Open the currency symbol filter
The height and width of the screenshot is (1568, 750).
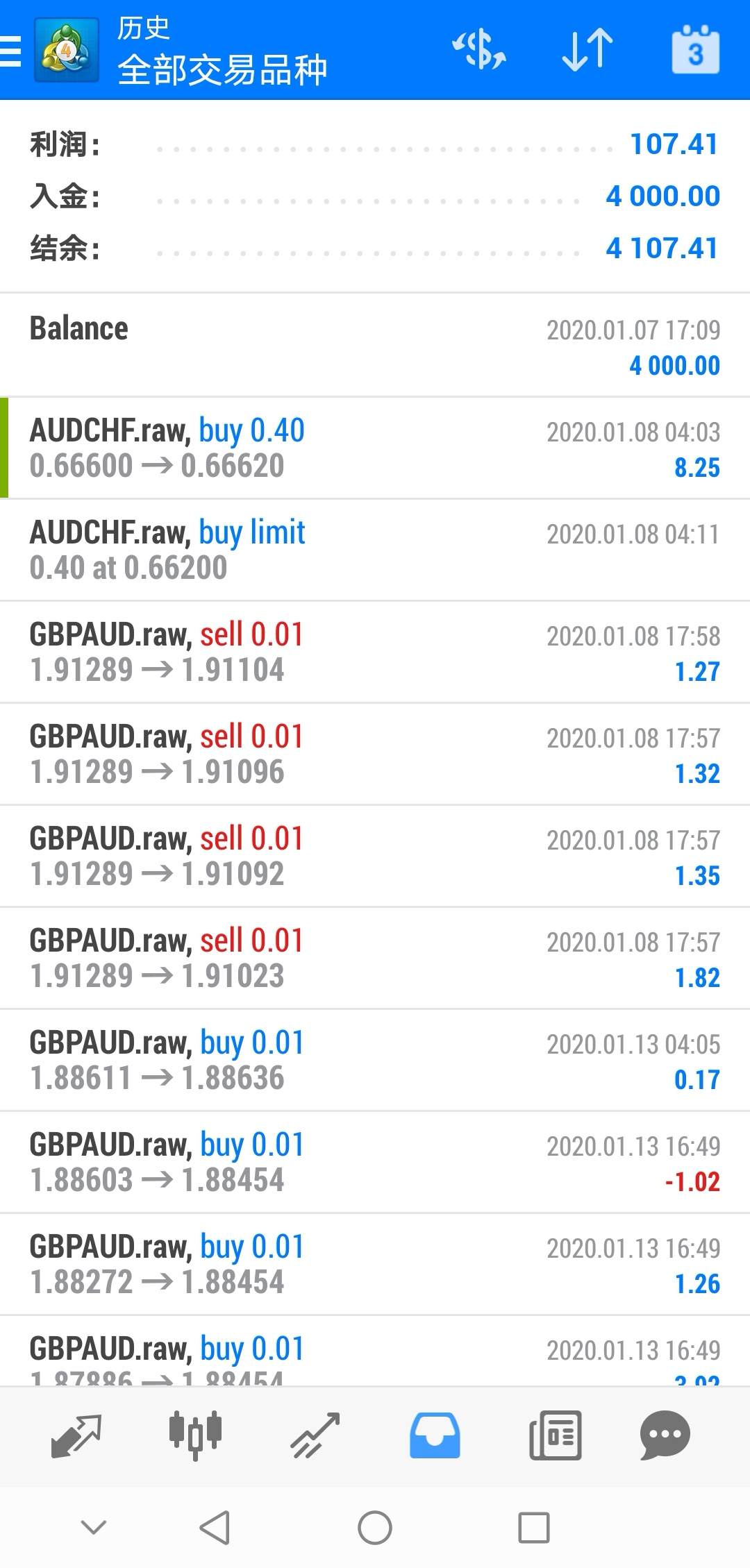coord(478,50)
